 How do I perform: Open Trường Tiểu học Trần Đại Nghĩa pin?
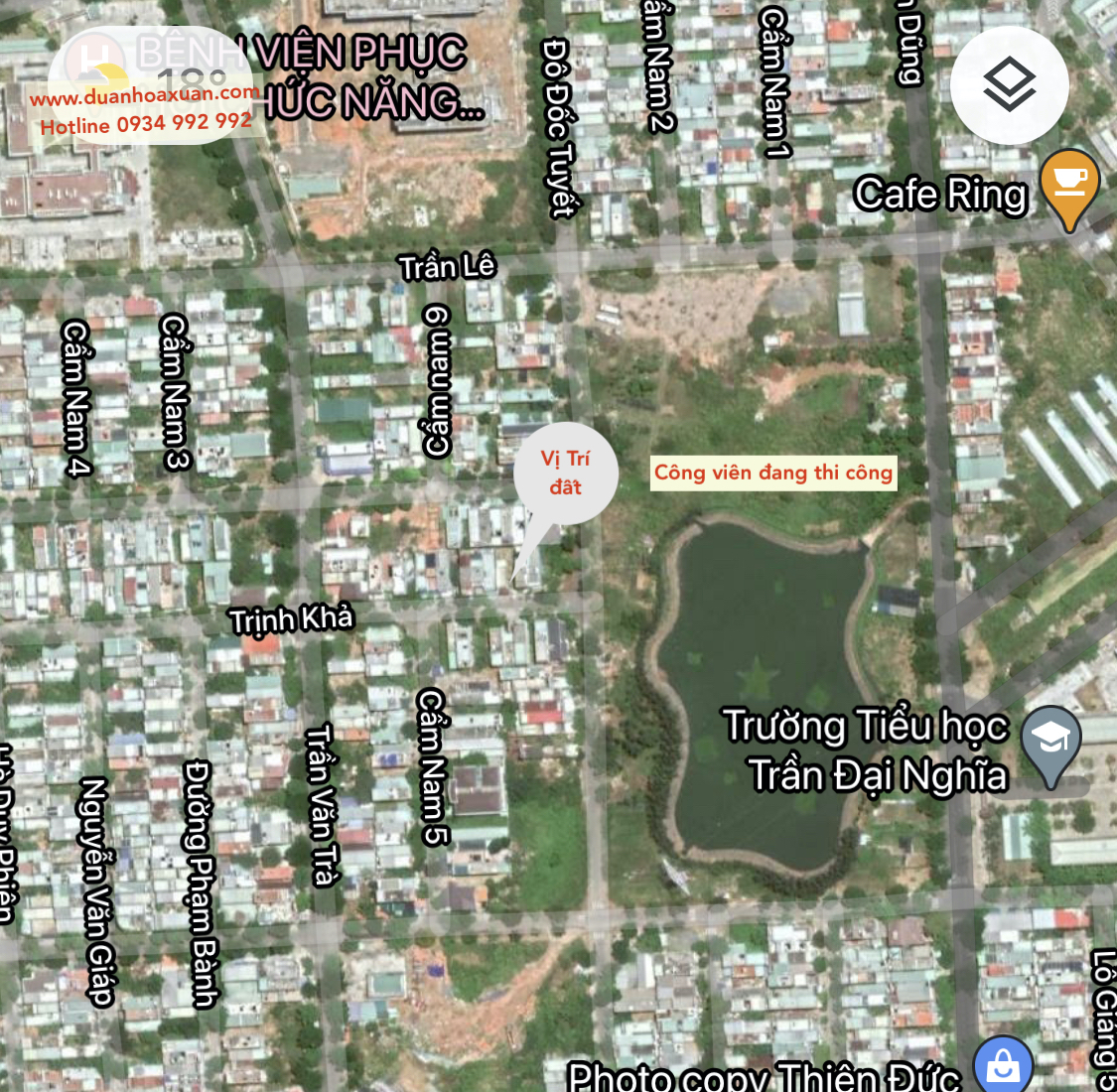pyautogui.click(x=1049, y=741)
